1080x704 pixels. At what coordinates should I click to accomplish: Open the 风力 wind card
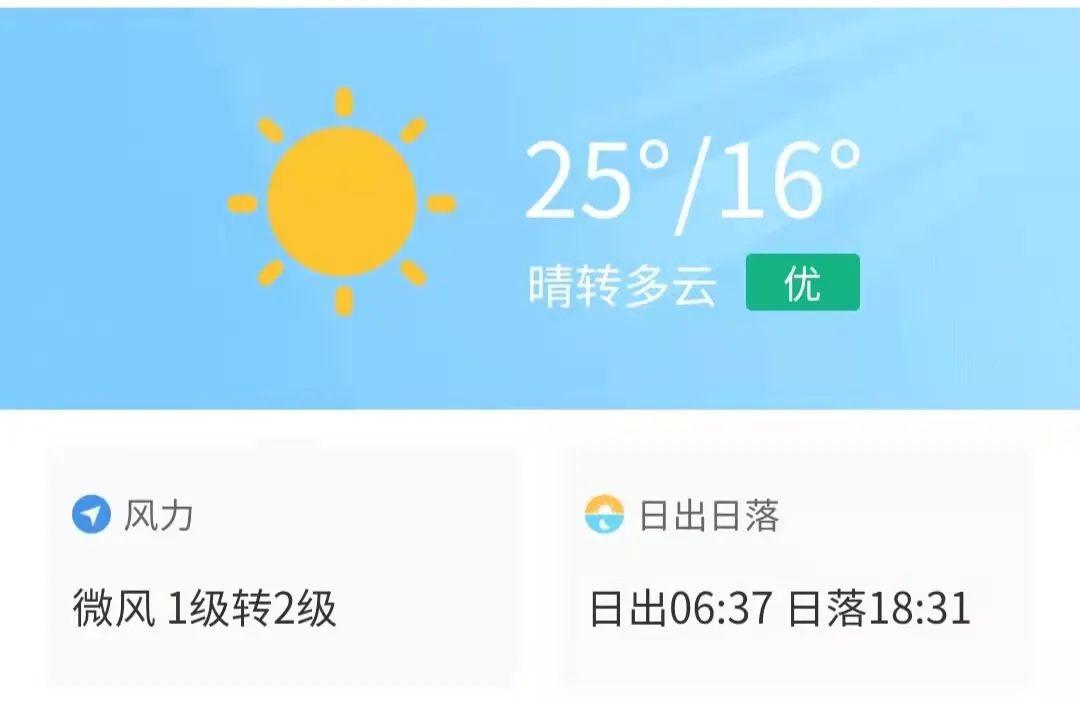pos(283,565)
